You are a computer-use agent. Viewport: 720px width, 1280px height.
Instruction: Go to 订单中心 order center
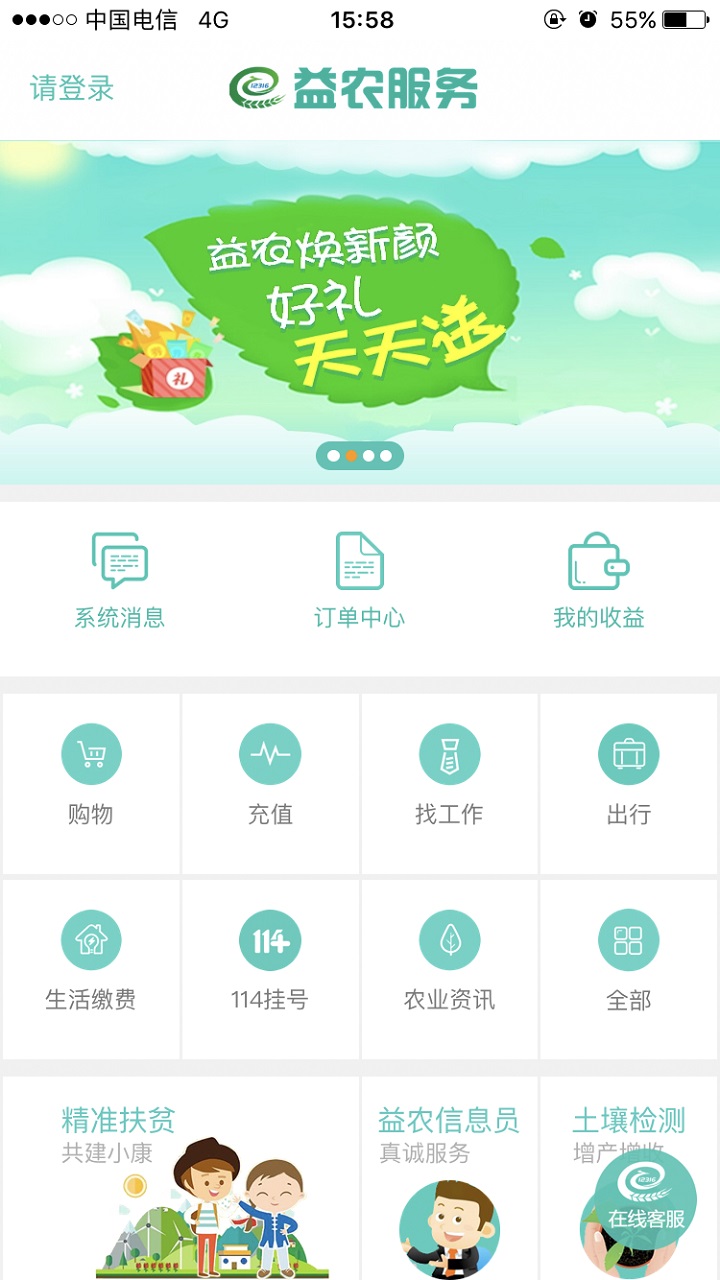[x=360, y=581]
